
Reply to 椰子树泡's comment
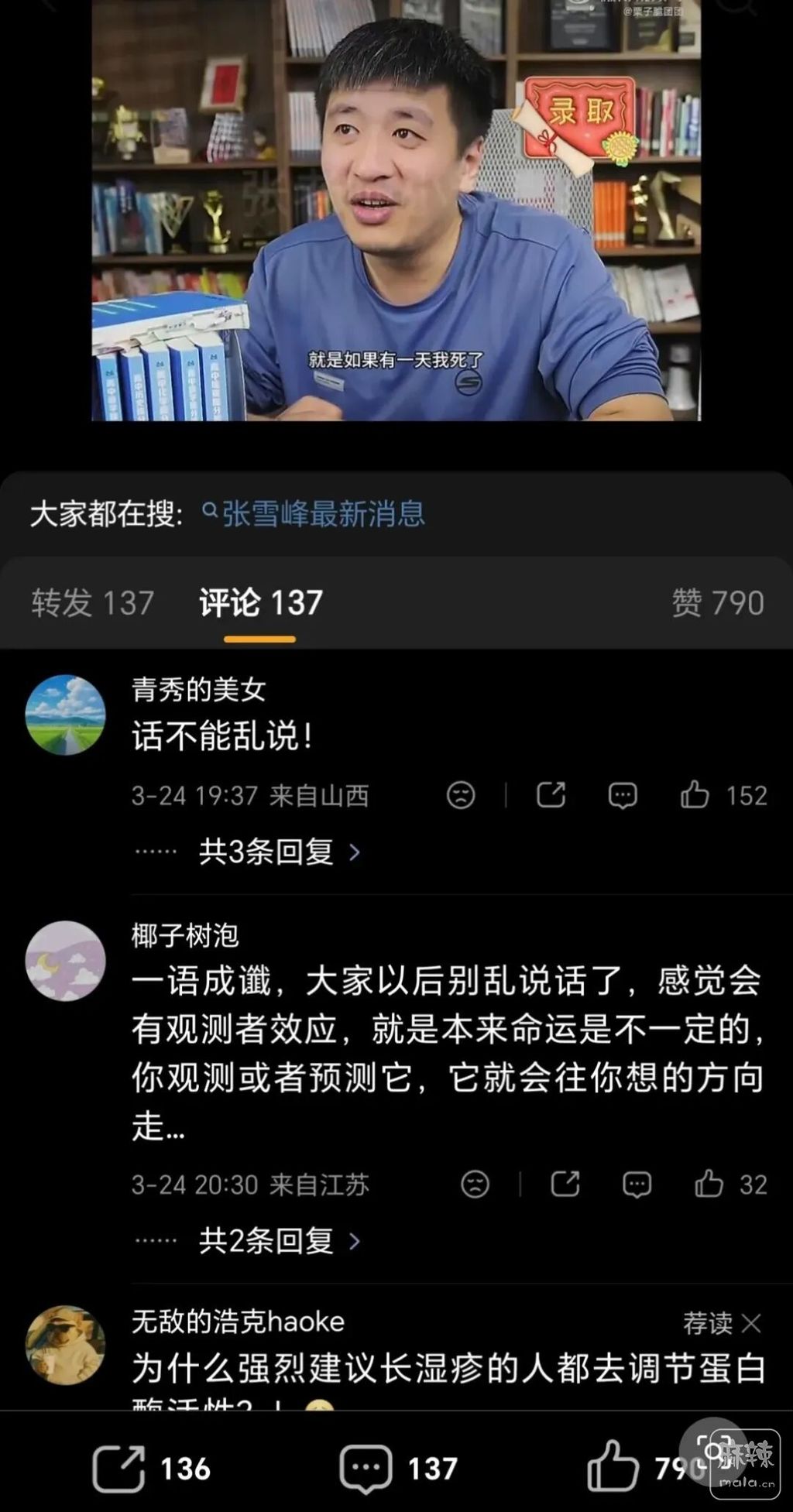click(637, 1185)
